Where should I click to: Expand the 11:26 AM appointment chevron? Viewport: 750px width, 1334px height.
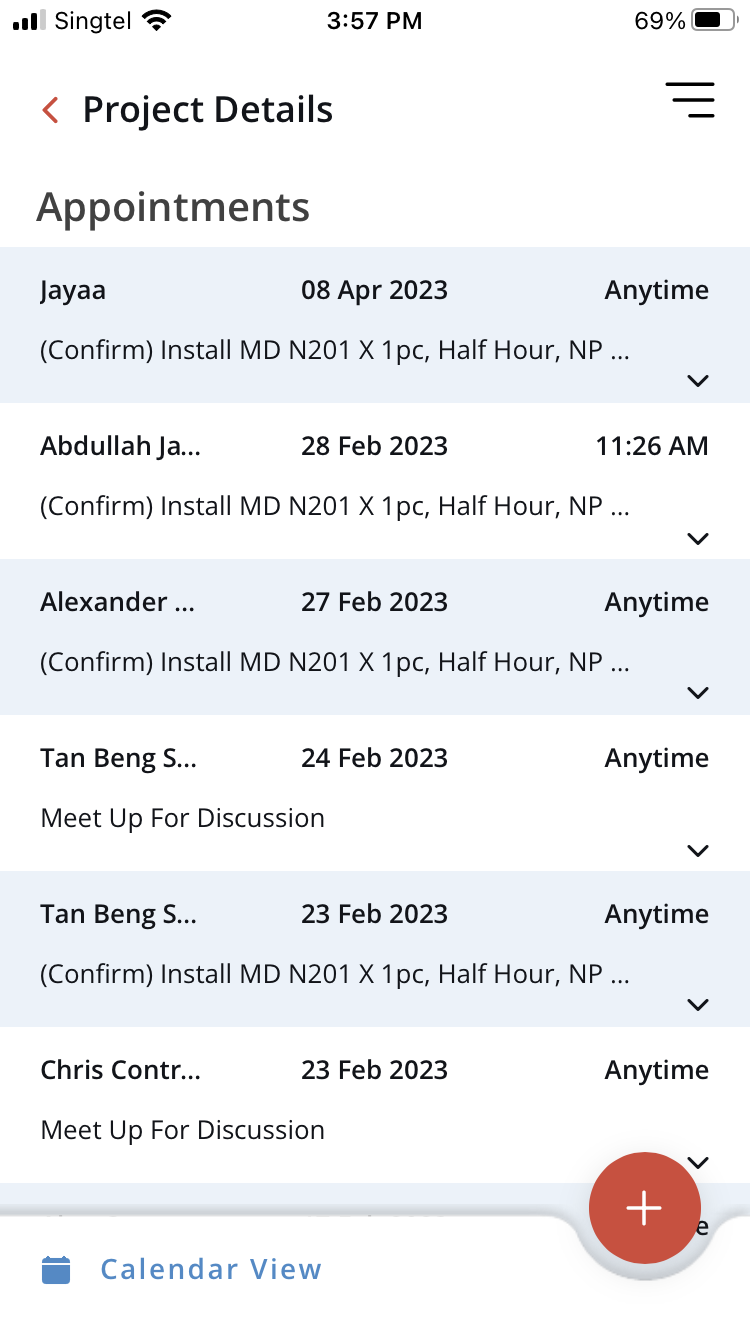698,538
